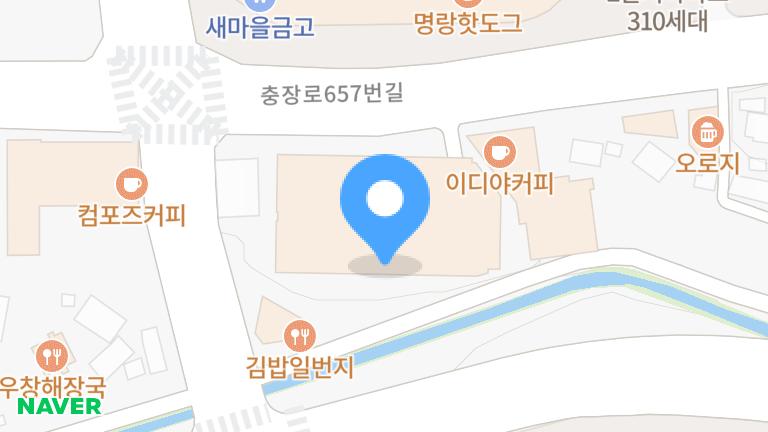The image size is (768, 432).
Task: Open the 명랑핫도그 place marker
Action: point(467,5)
